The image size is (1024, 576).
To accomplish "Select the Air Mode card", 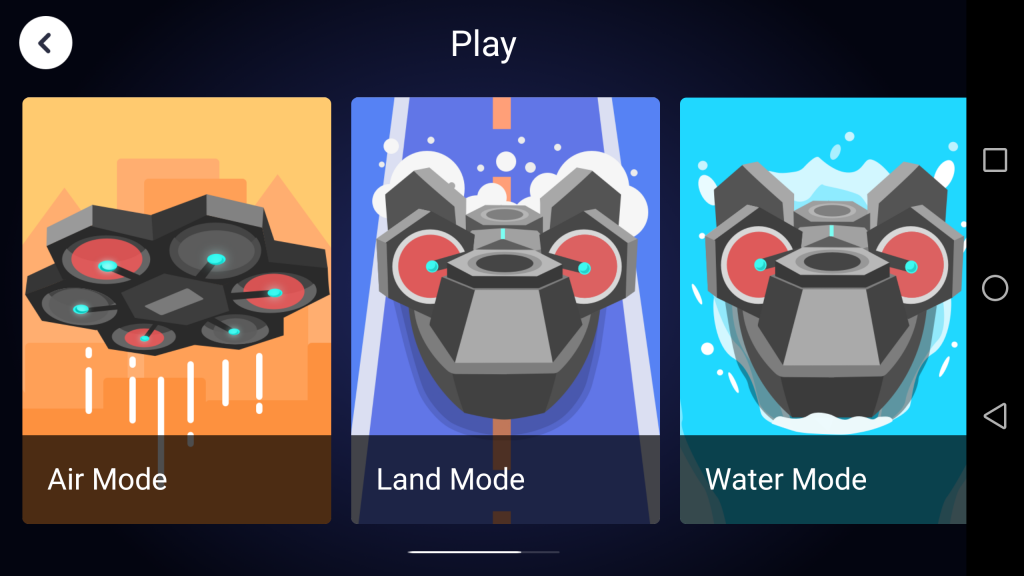I will point(176,310).
